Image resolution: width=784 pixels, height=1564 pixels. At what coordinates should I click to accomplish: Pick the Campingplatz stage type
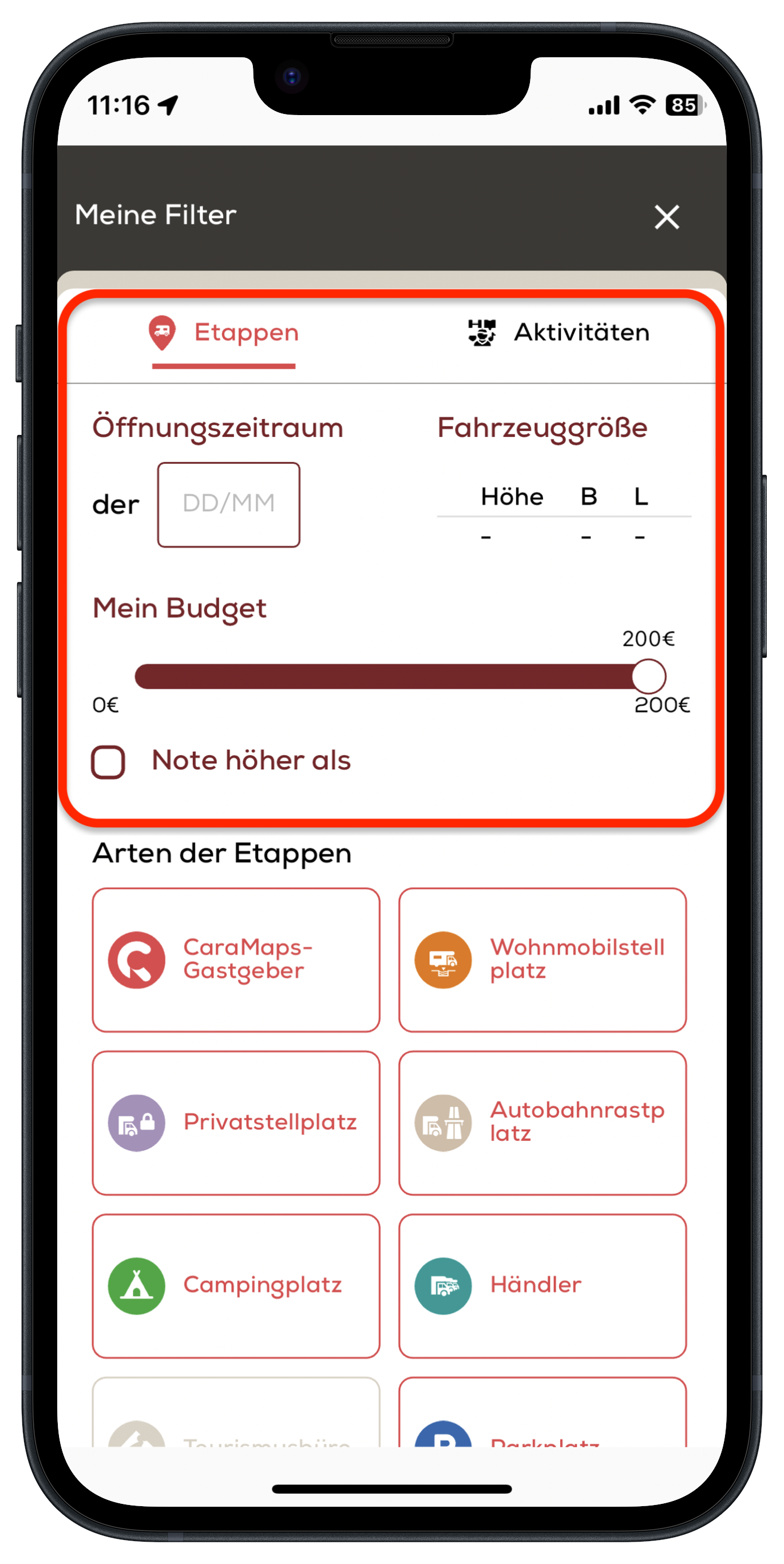click(236, 1285)
